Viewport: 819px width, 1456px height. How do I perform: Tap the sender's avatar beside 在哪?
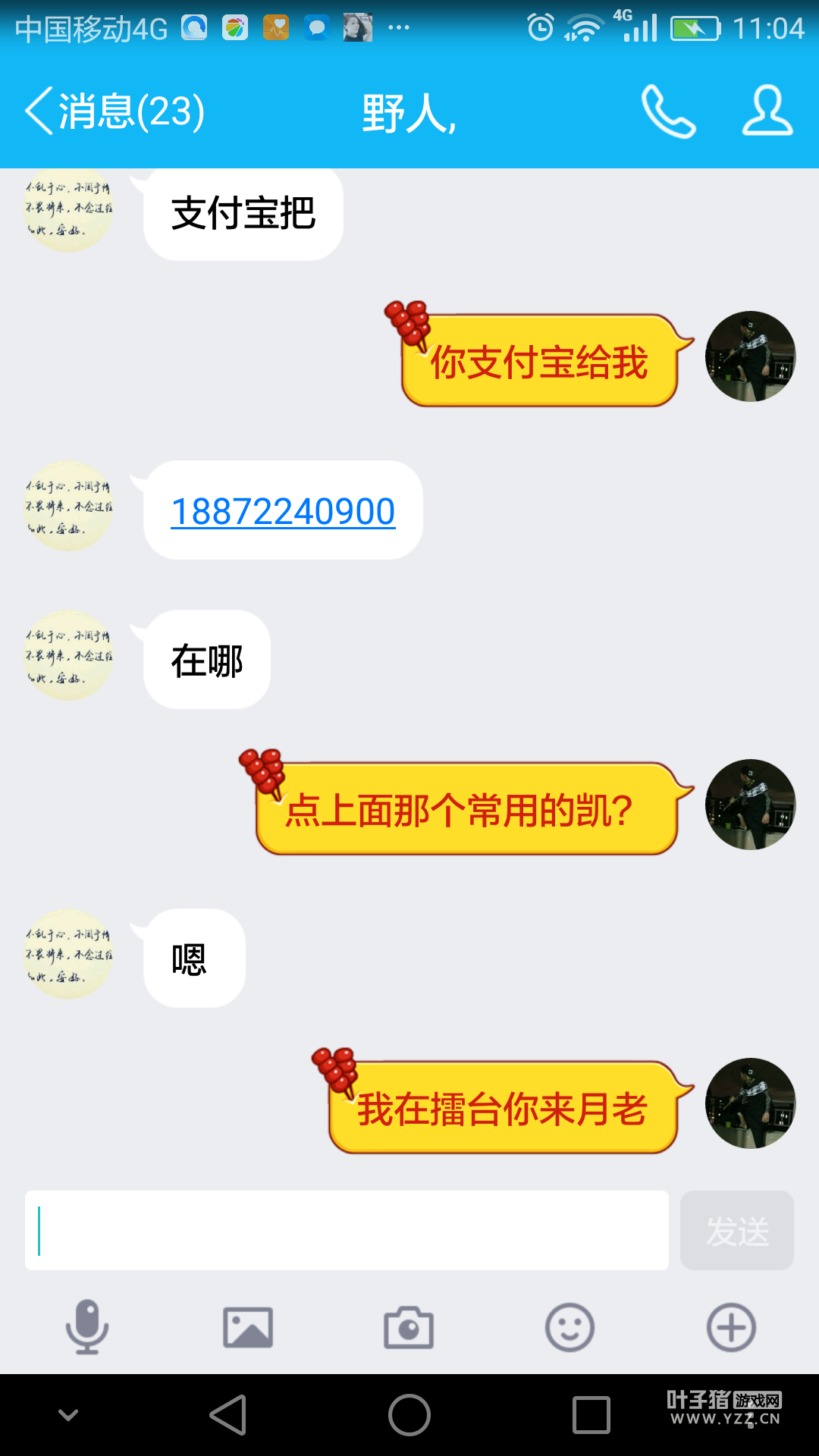(68, 655)
